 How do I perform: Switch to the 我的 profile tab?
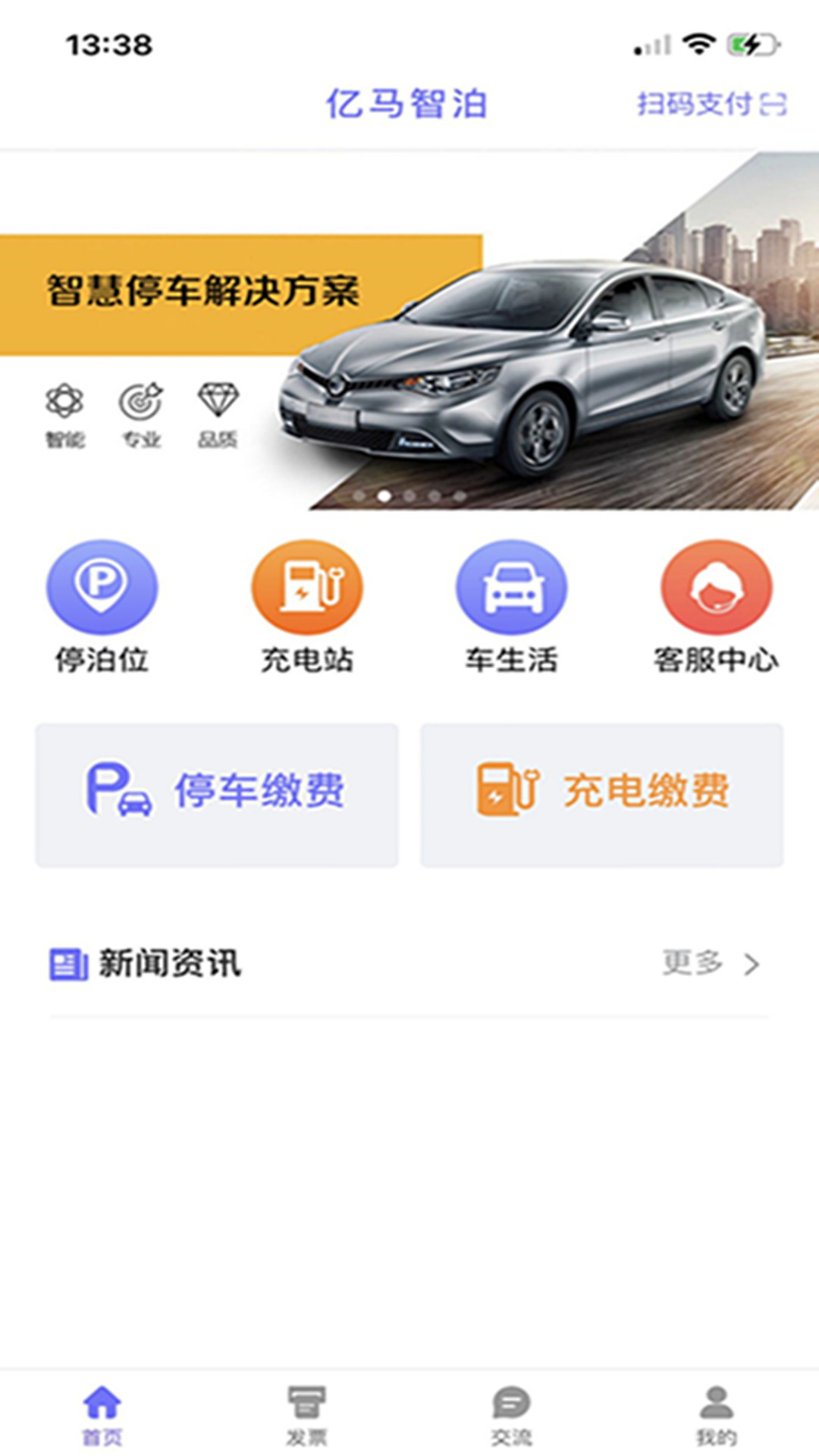(716, 1414)
